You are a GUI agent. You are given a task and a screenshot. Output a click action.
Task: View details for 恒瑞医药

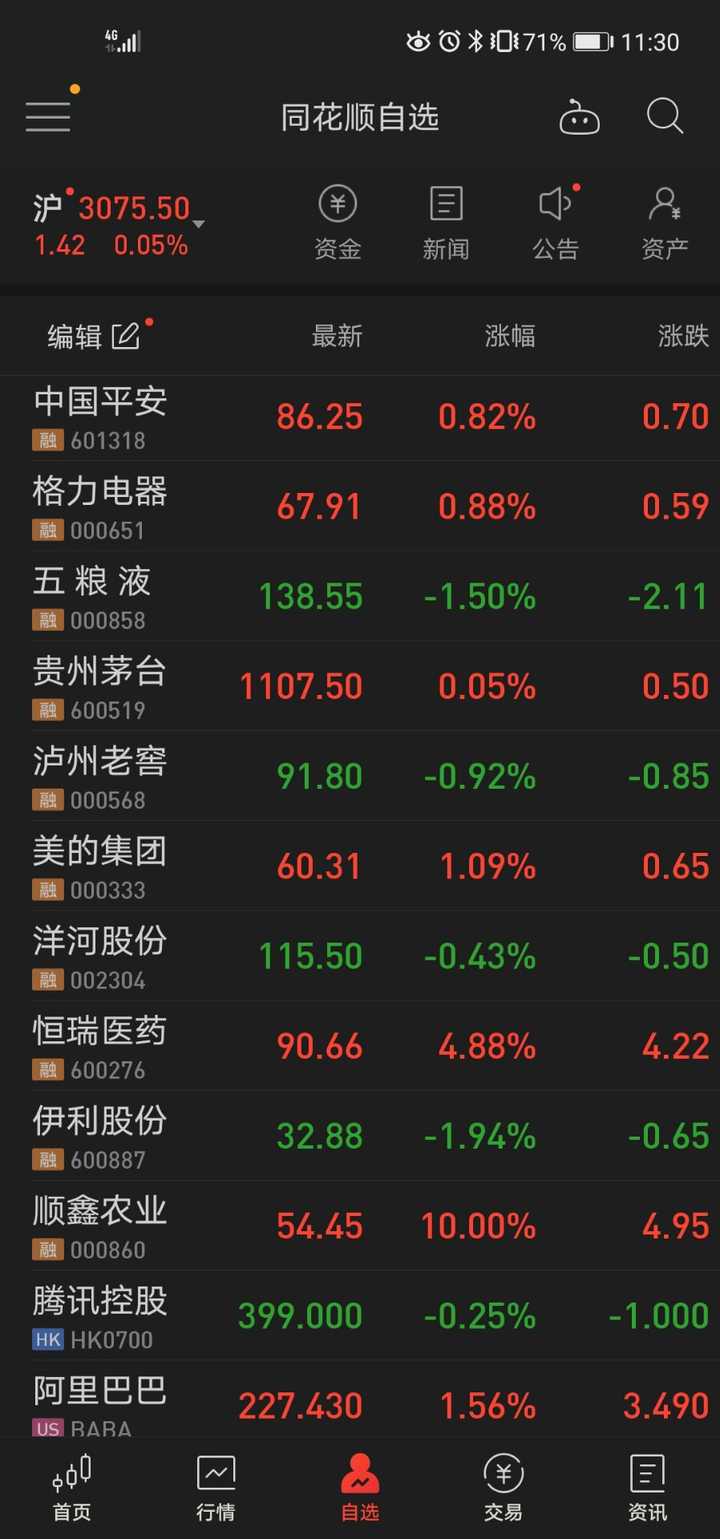(x=360, y=1048)
